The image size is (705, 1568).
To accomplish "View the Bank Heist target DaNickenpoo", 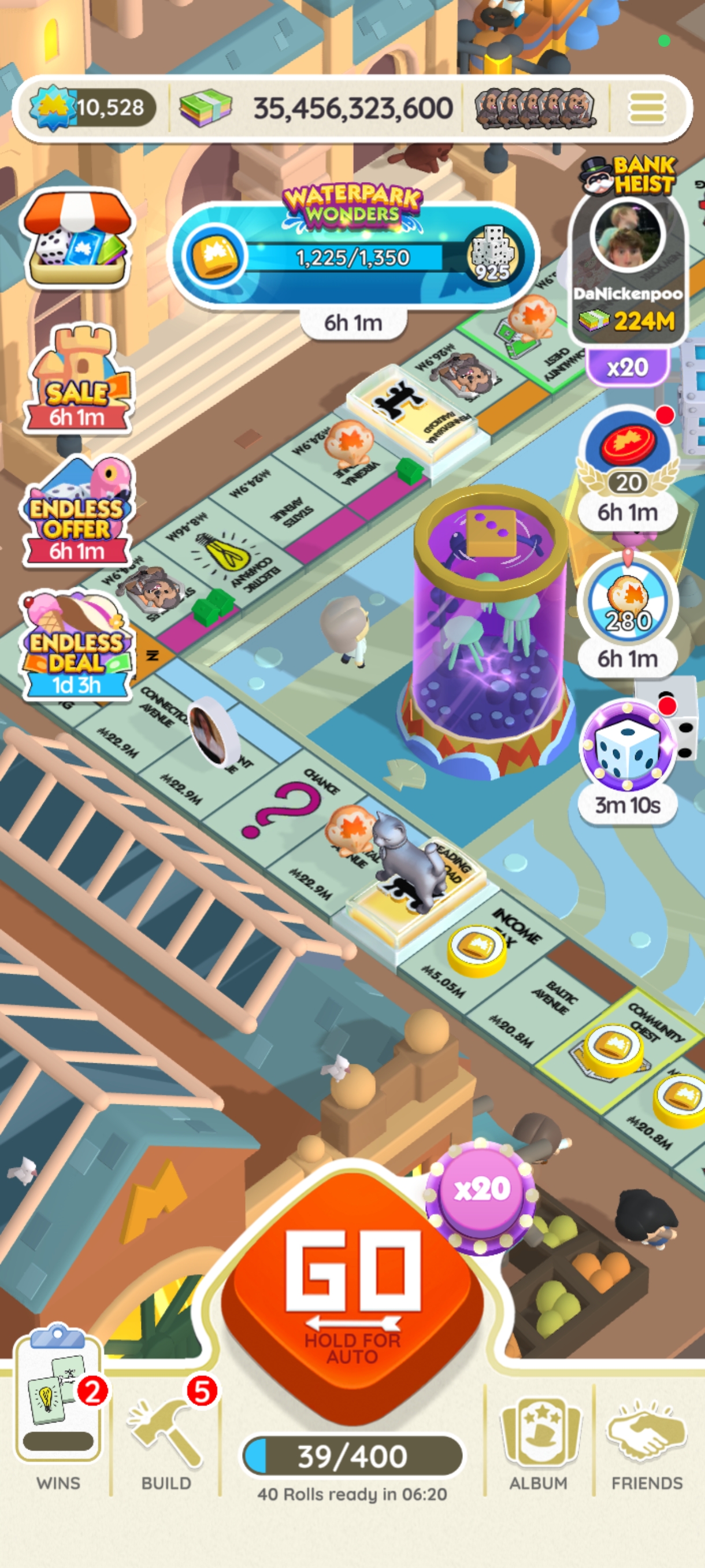I will point(628,256).
